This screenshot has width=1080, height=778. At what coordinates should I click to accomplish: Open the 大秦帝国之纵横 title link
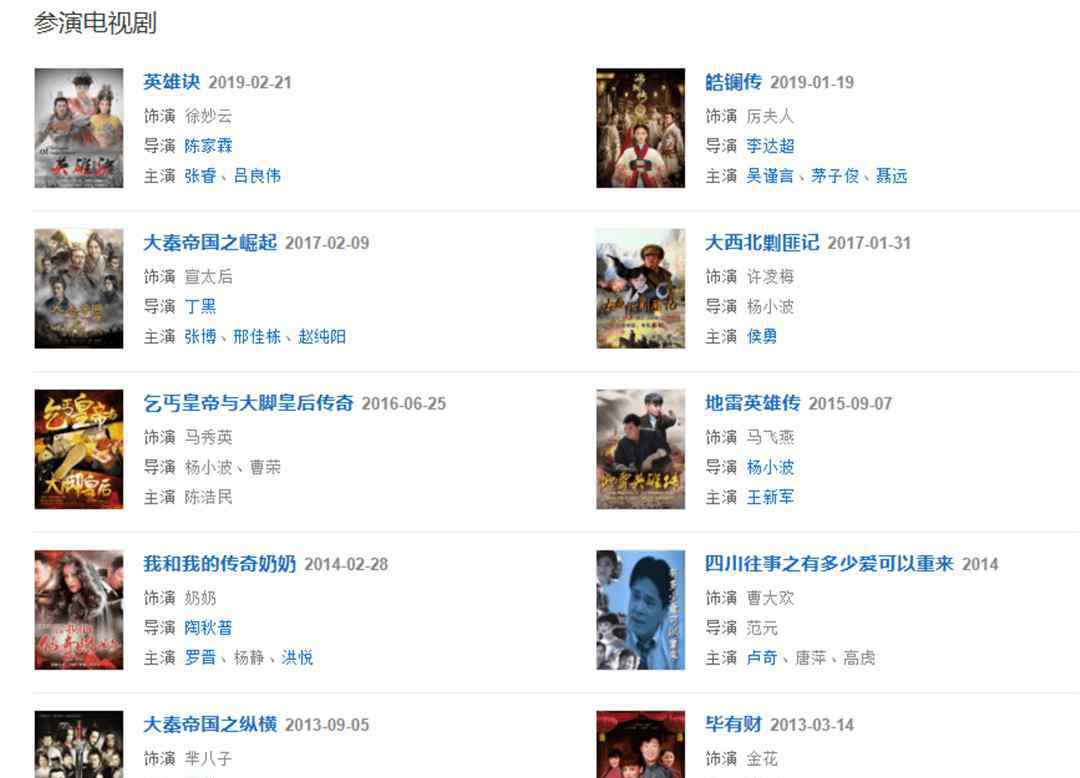point(210,725)
